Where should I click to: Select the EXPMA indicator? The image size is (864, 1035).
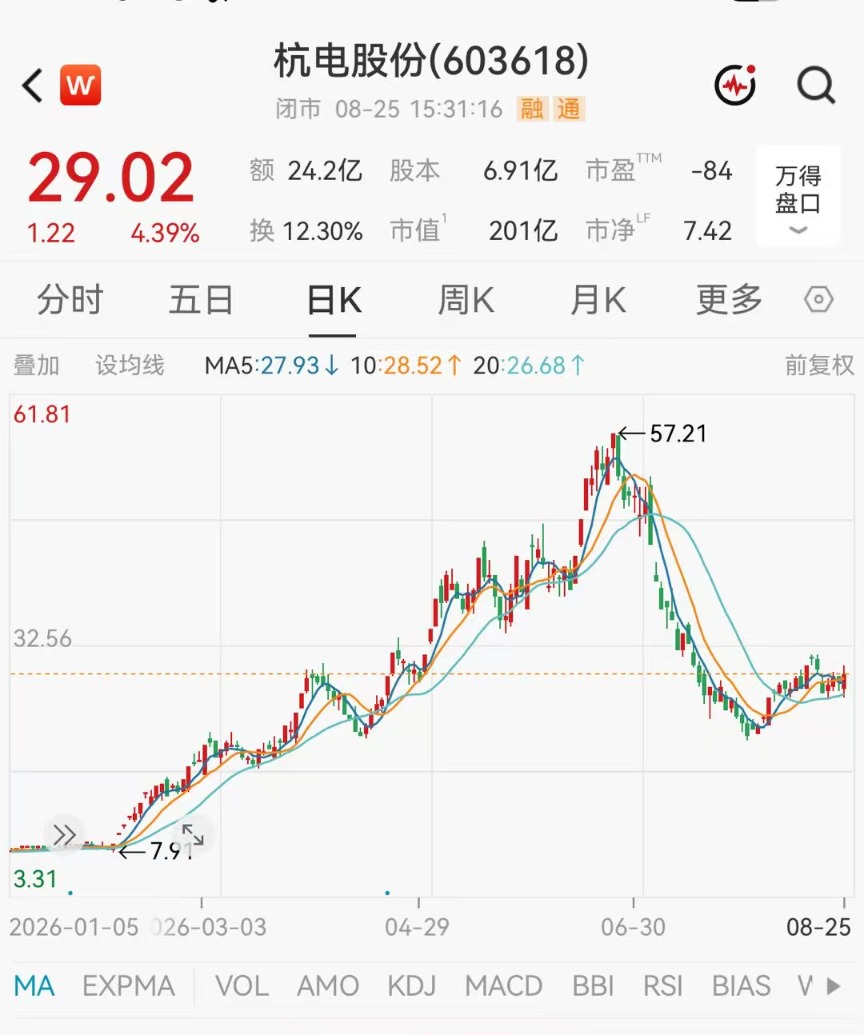click(x=129, y=986)
